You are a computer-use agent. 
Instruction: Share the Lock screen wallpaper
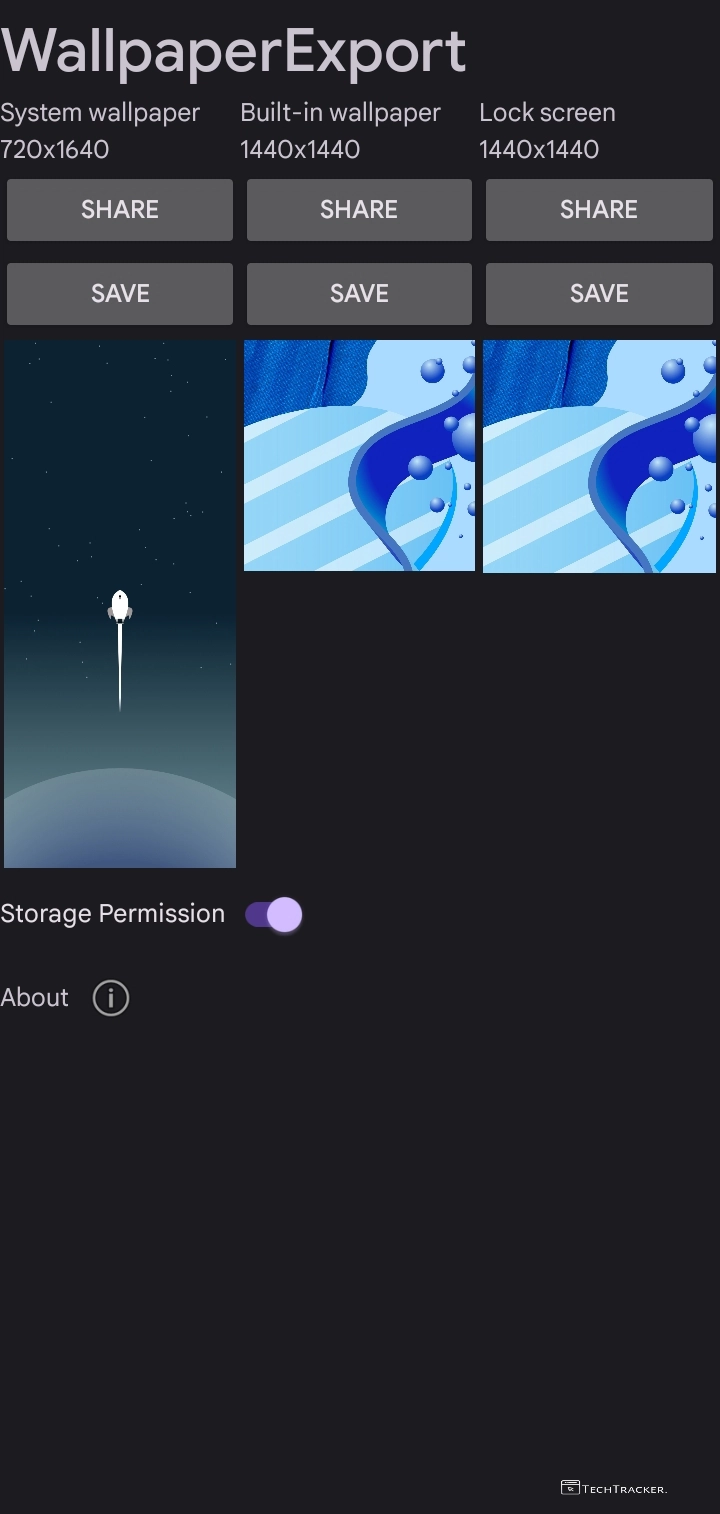pyautogui.click(x=598, y=210)
